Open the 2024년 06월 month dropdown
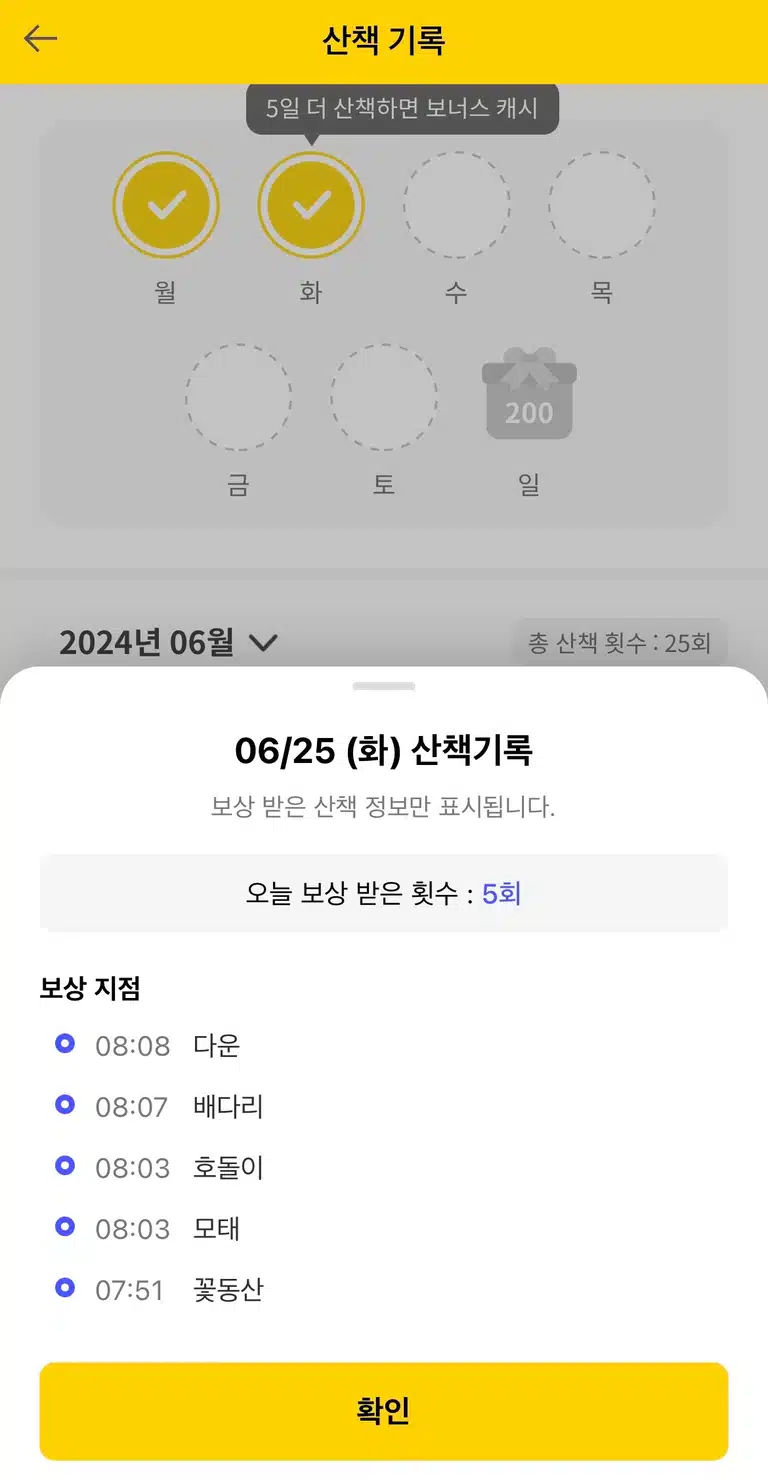 (x=168, y=642)
